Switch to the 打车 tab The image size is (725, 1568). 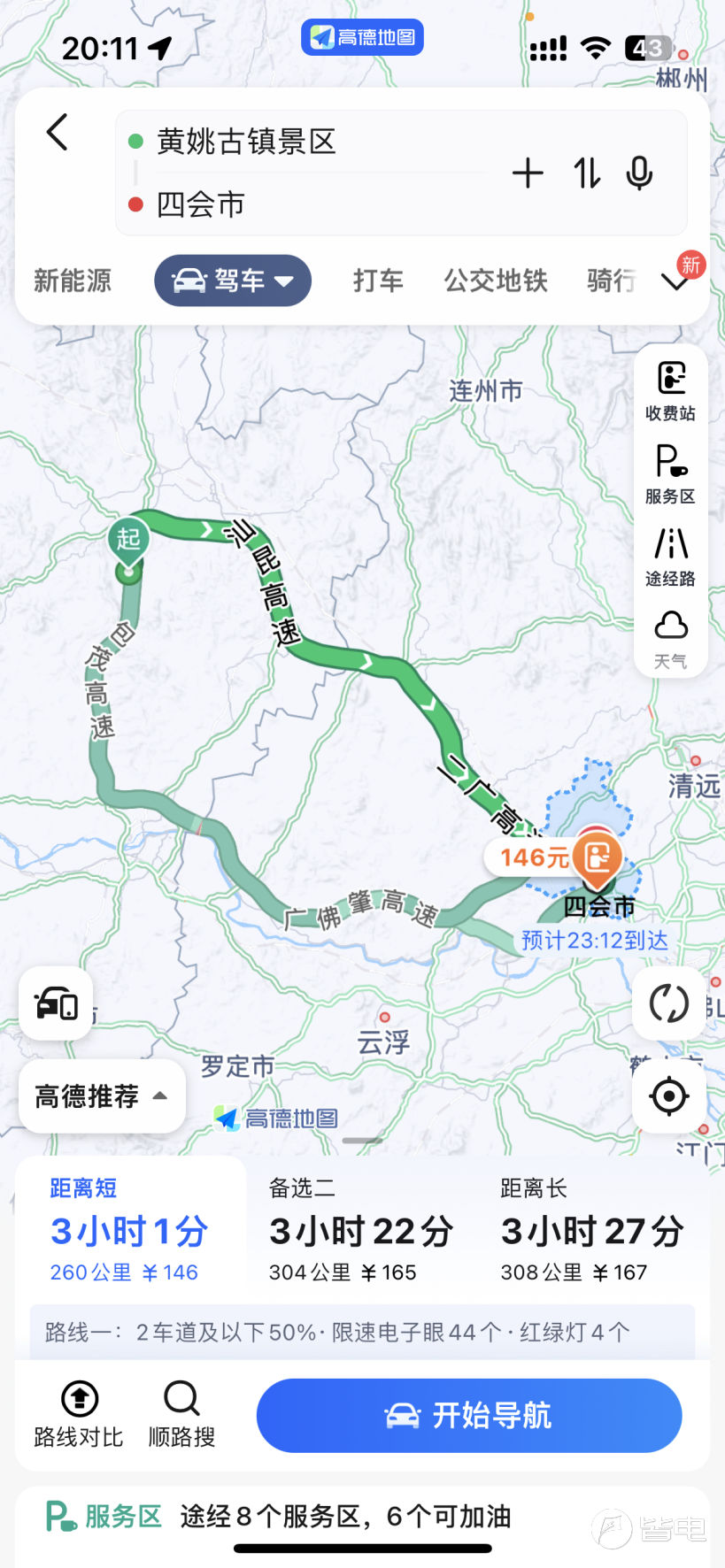pos(378,281)
